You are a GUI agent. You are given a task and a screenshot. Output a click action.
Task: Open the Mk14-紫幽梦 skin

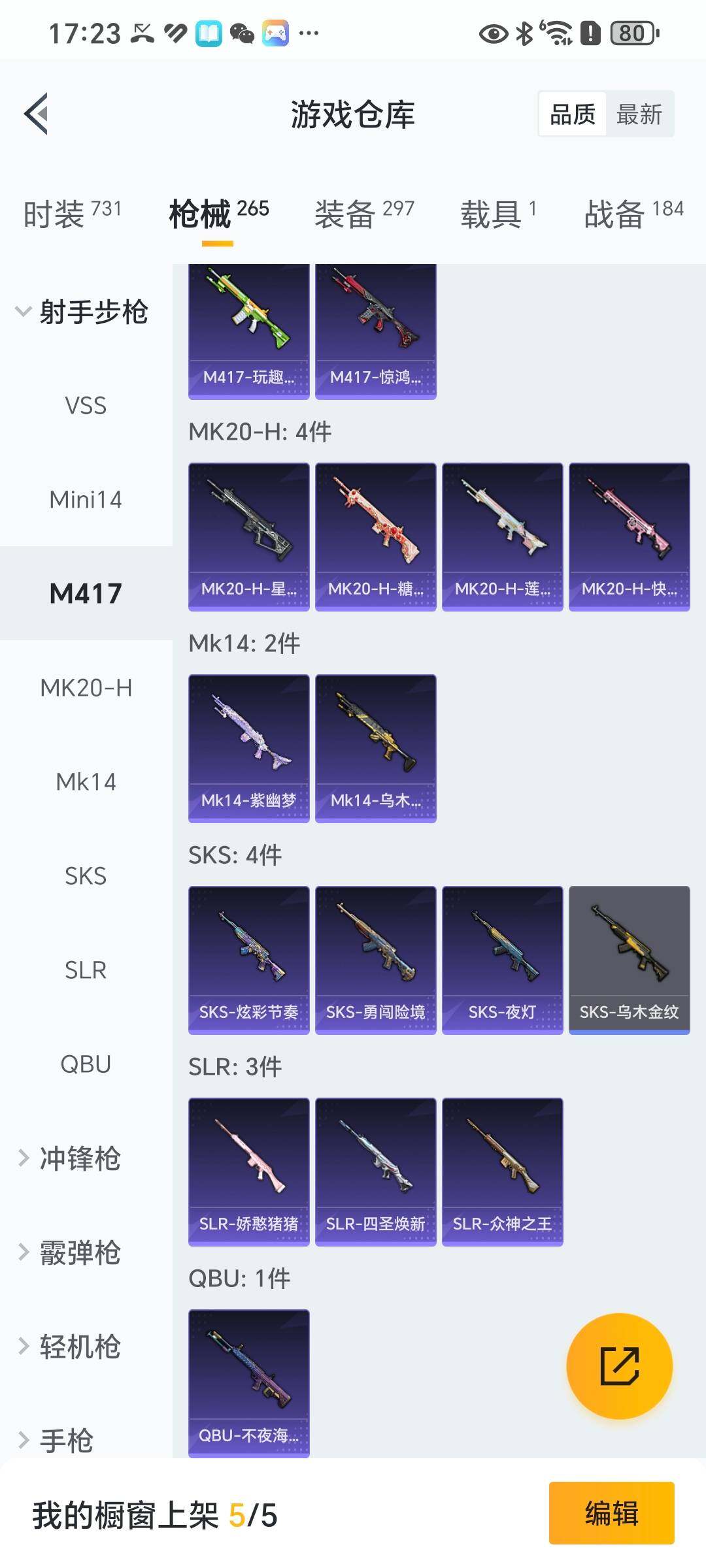[248, 748]
